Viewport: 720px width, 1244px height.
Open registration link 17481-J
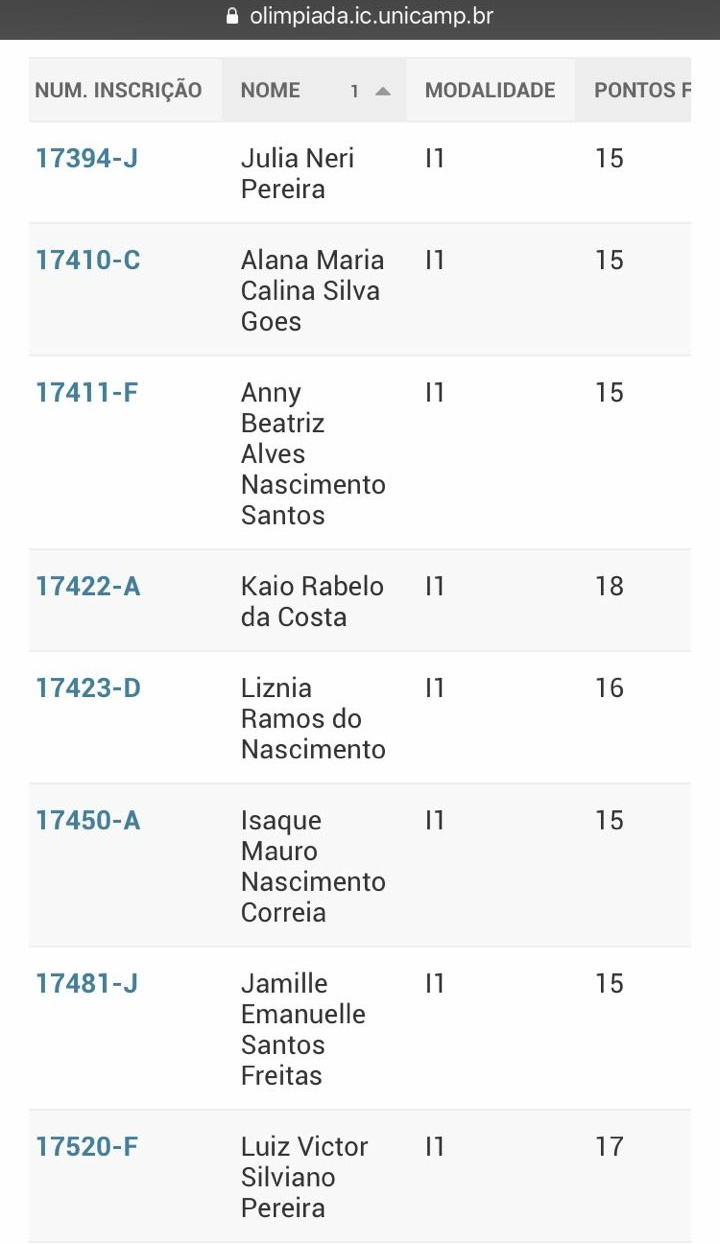coord(87,984)
